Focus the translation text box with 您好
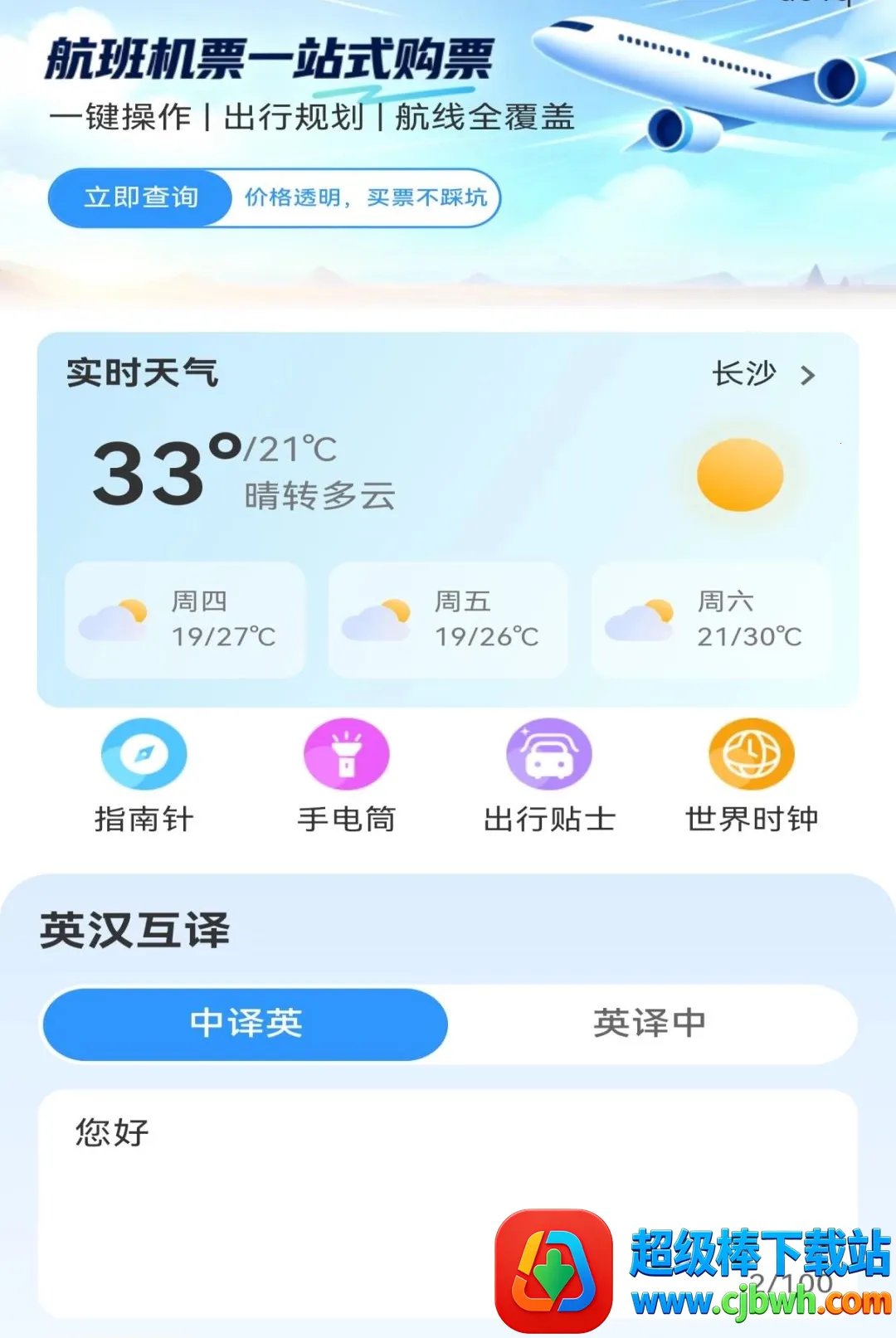The image size is (896, 1338). click(x=448, y=1204)
